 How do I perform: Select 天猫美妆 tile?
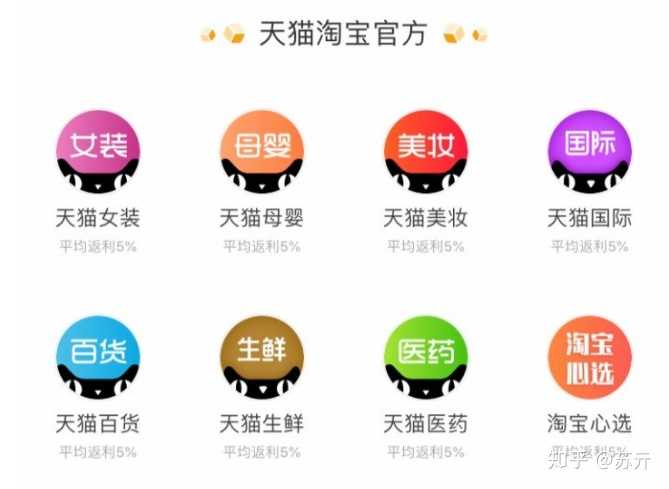pos(425,152)
